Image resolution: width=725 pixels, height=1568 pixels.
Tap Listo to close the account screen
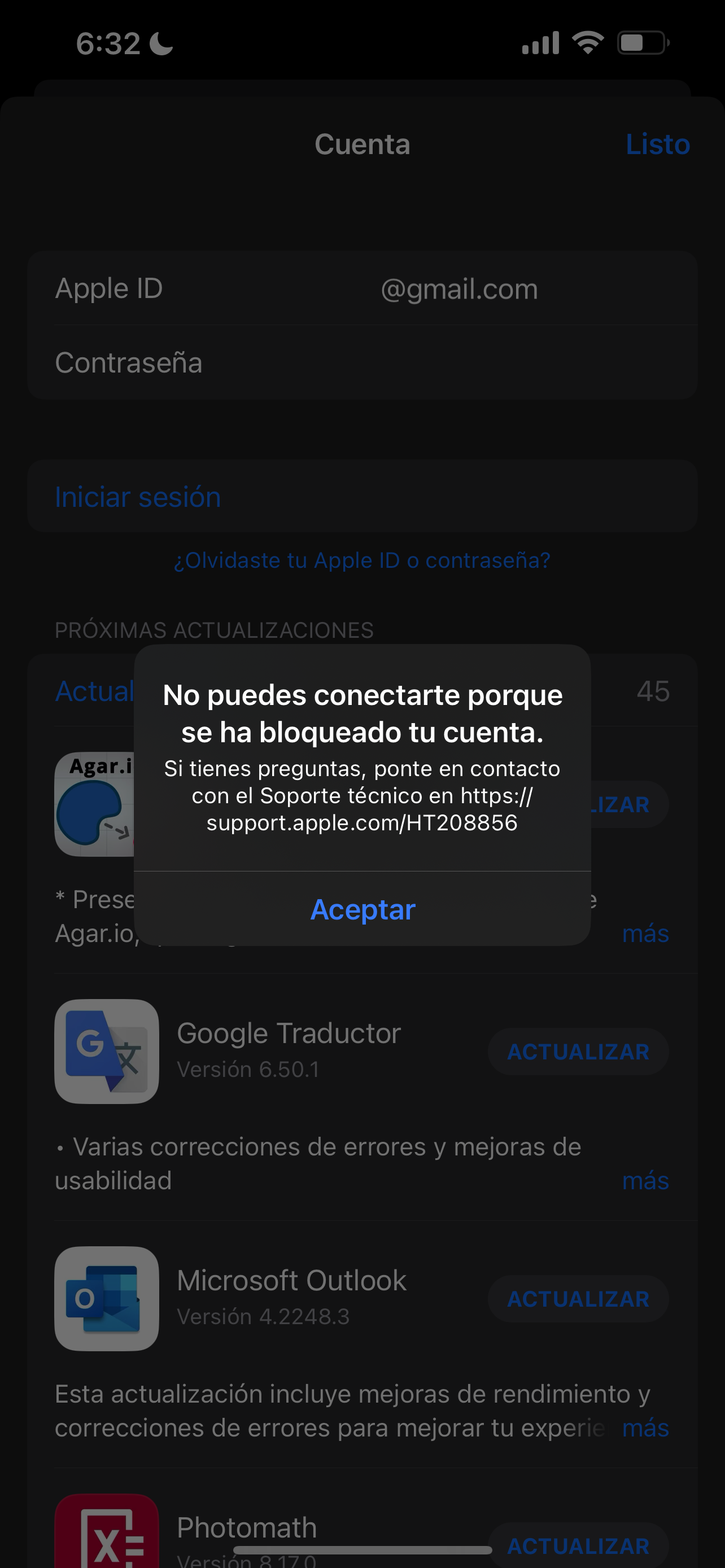657,145
